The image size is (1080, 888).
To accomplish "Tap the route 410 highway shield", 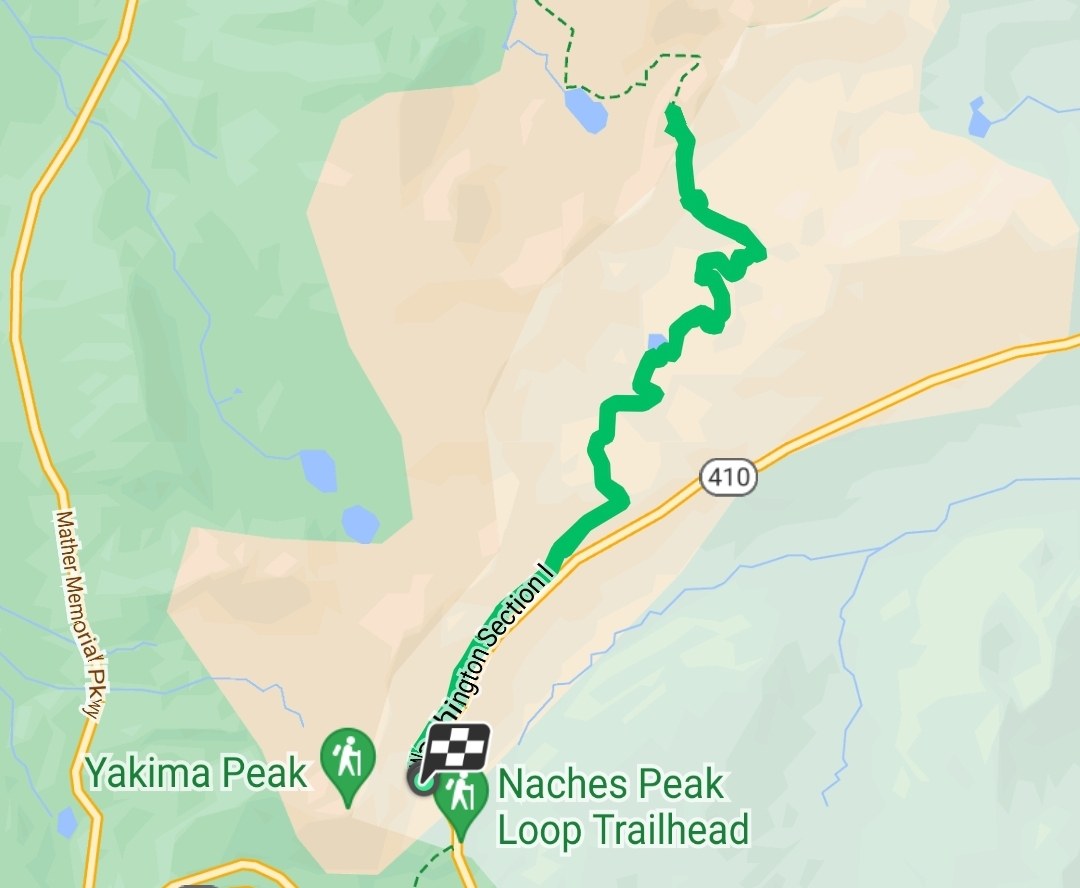I will [x=728, y=478].
